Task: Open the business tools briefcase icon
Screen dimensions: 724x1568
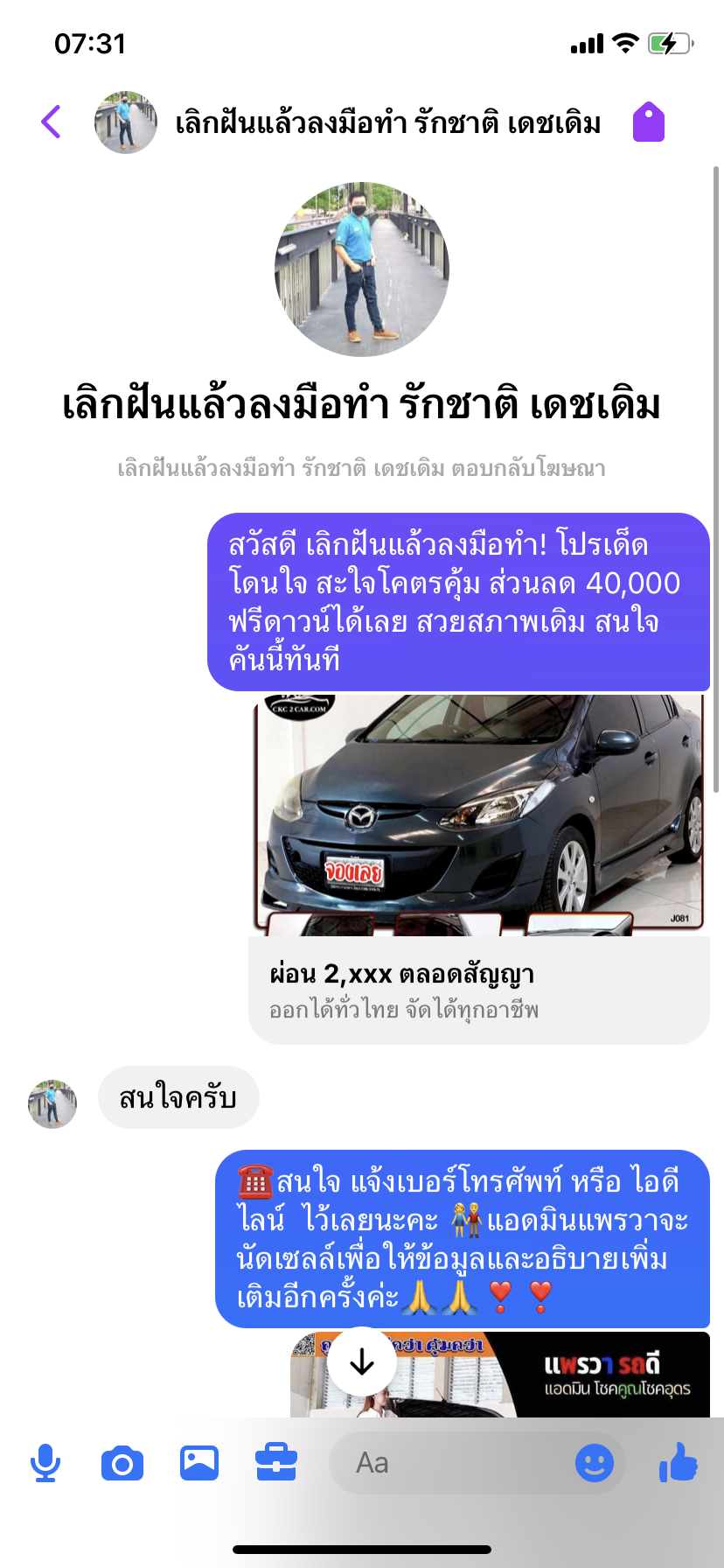Action: (x=276, y=1463)
